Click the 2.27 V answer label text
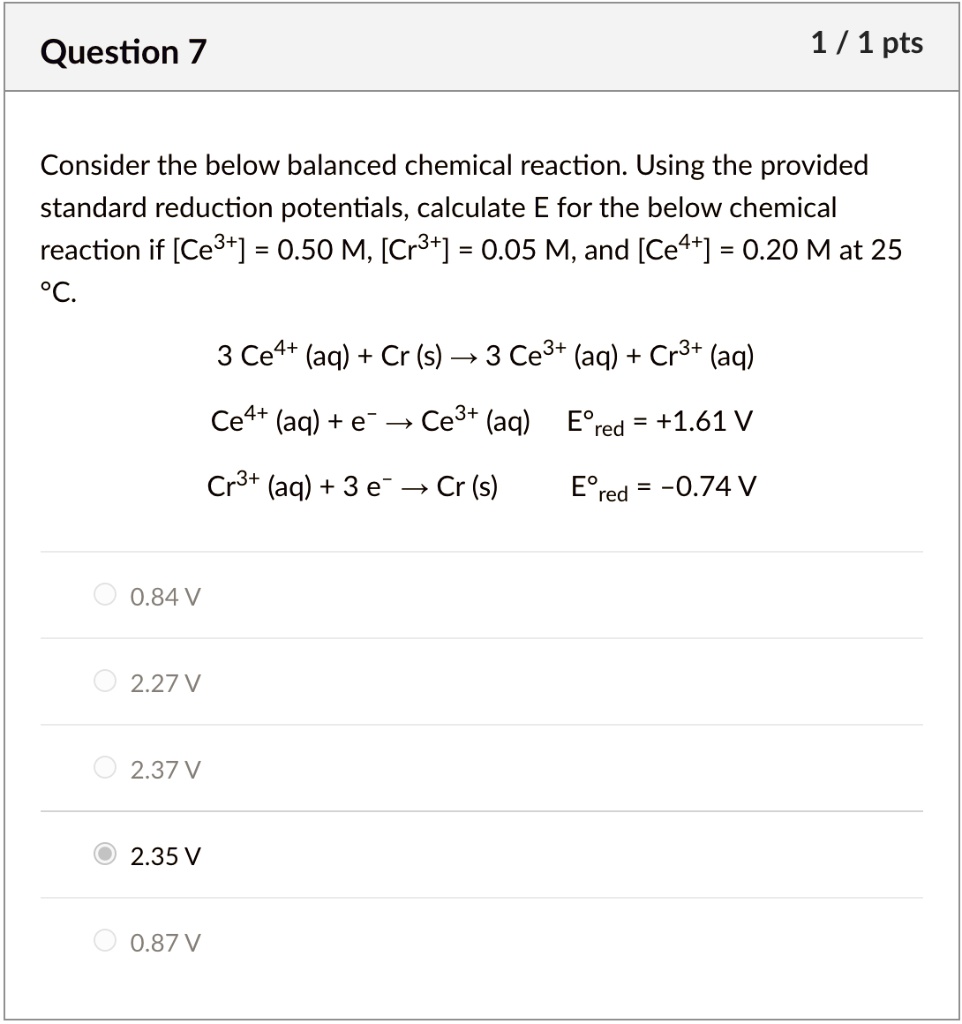The width and height of the screenshot is (962, 1024). coord(164,682)
